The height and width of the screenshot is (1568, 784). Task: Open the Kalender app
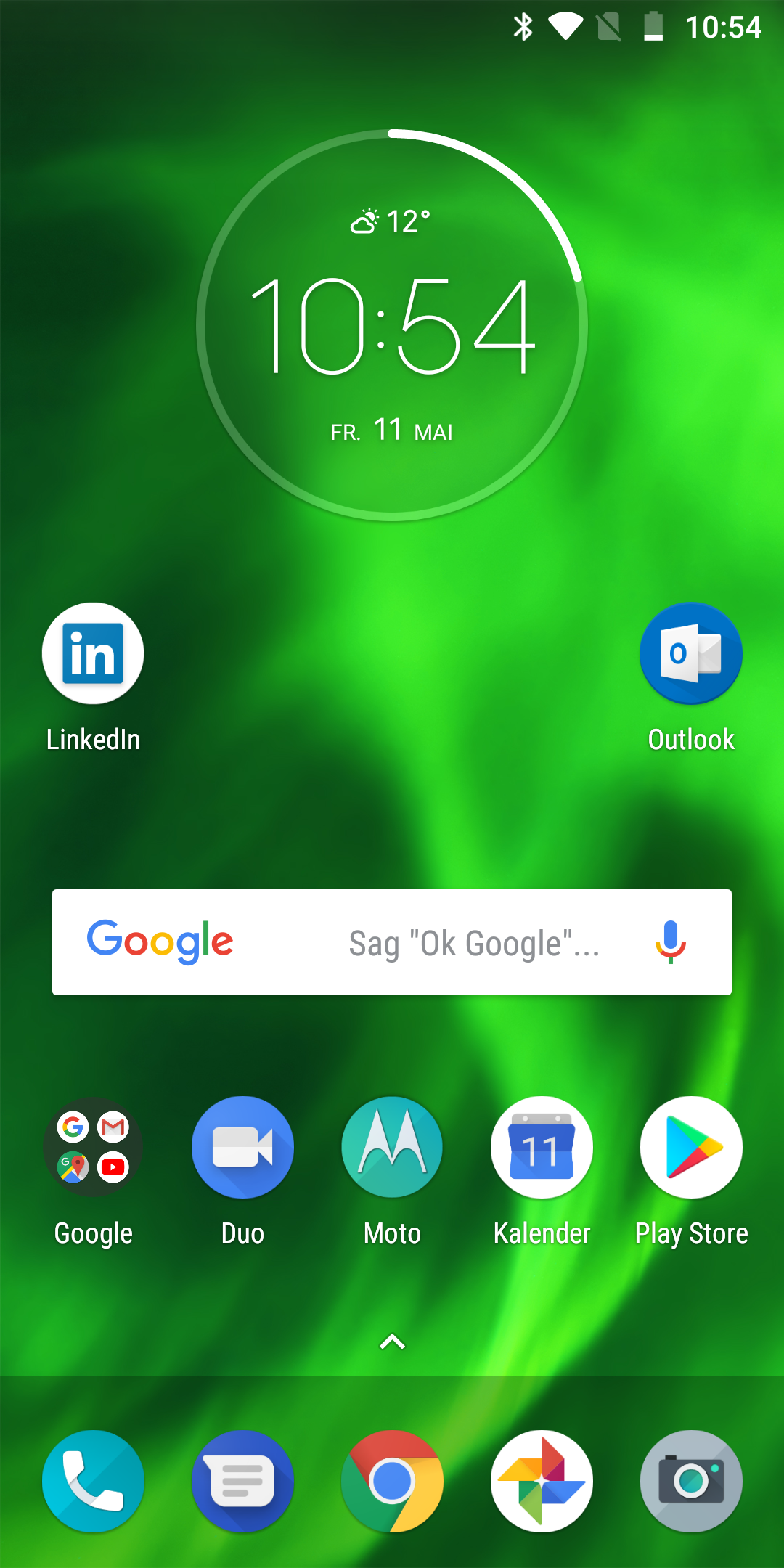click(x=542, y=1147)
